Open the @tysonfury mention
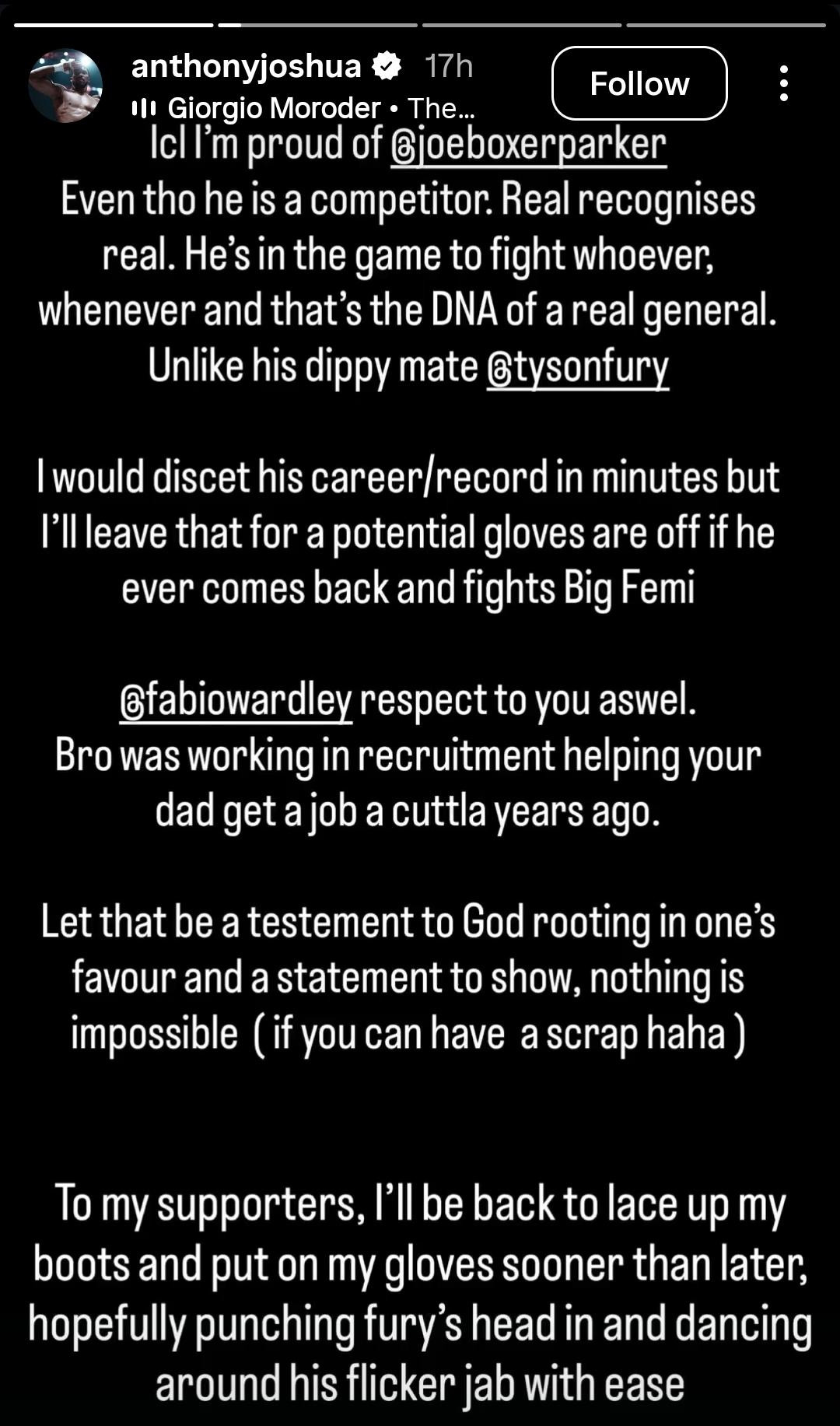The width and height of the screenshot is (840, 1426). tap(578, 368)
